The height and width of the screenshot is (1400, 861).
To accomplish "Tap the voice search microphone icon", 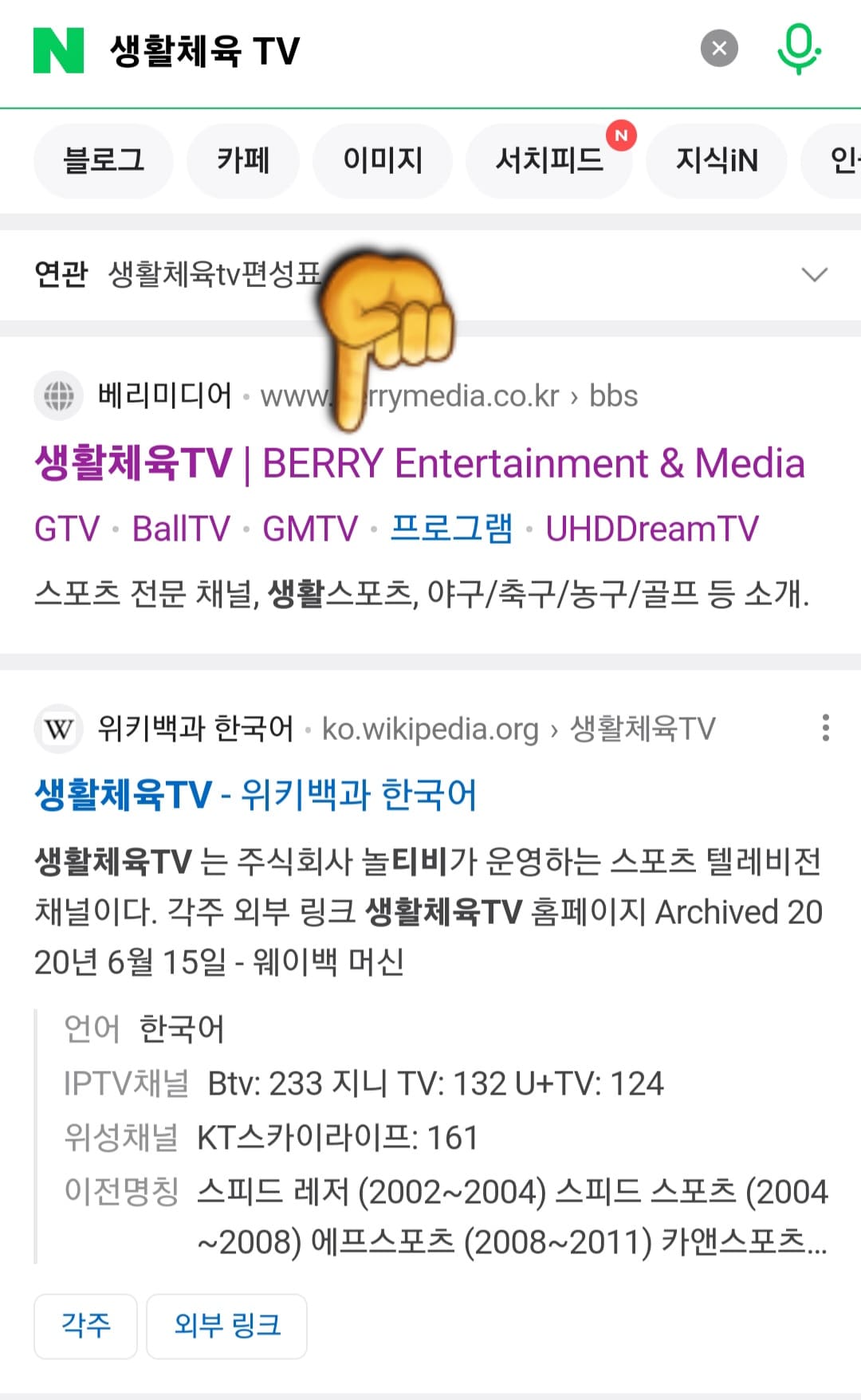I will point(800,48).
